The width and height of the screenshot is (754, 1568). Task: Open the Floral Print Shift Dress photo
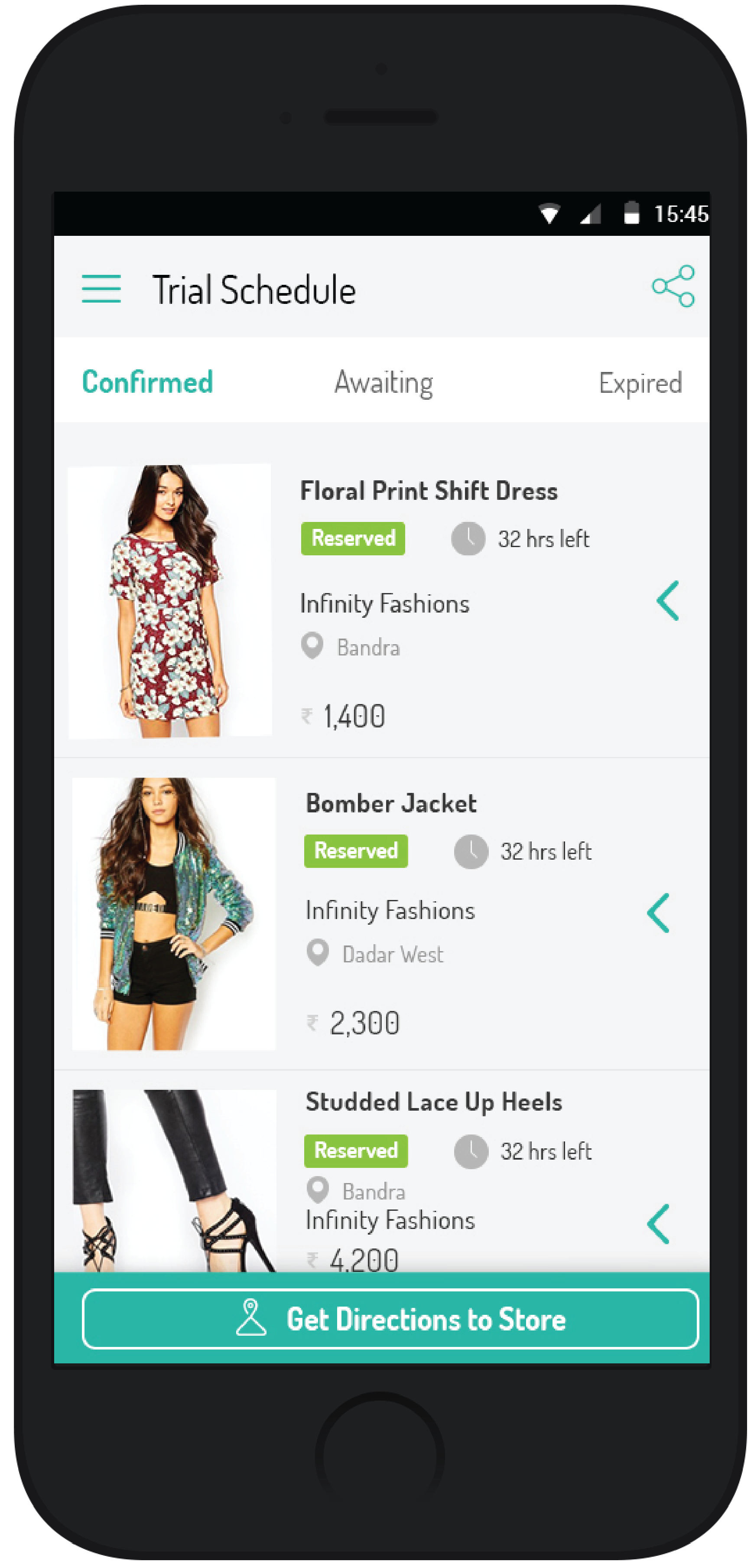click(170, 601)
